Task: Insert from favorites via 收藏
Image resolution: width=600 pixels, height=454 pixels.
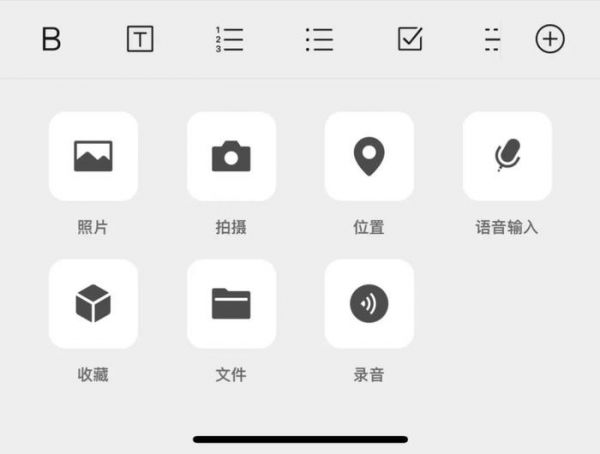Action: (x=93, y=304)
